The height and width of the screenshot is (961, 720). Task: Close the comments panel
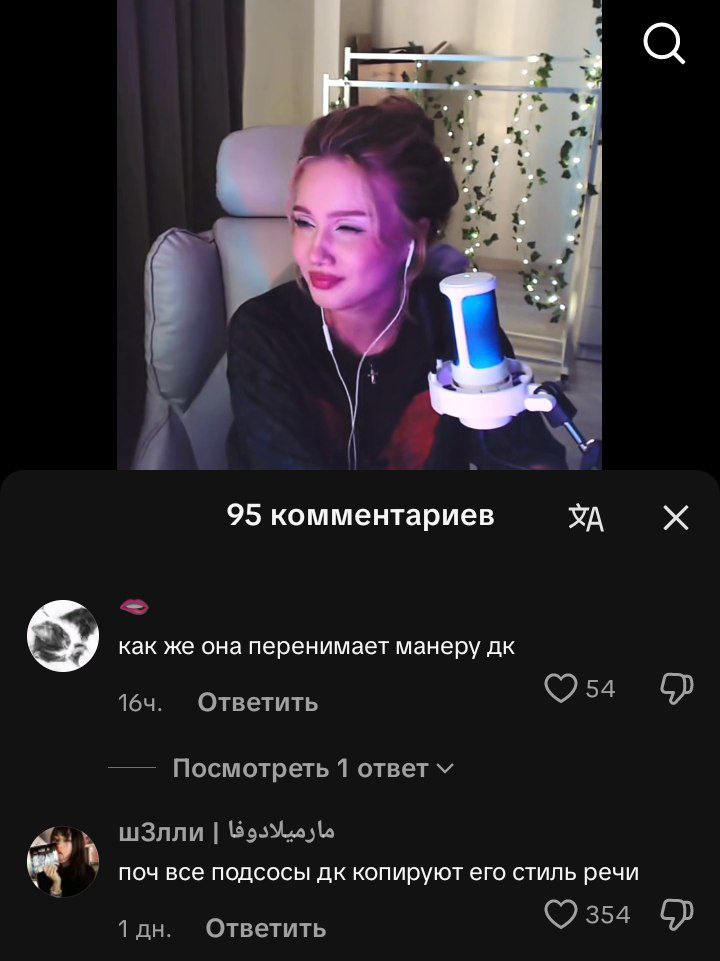pos(676,517)
